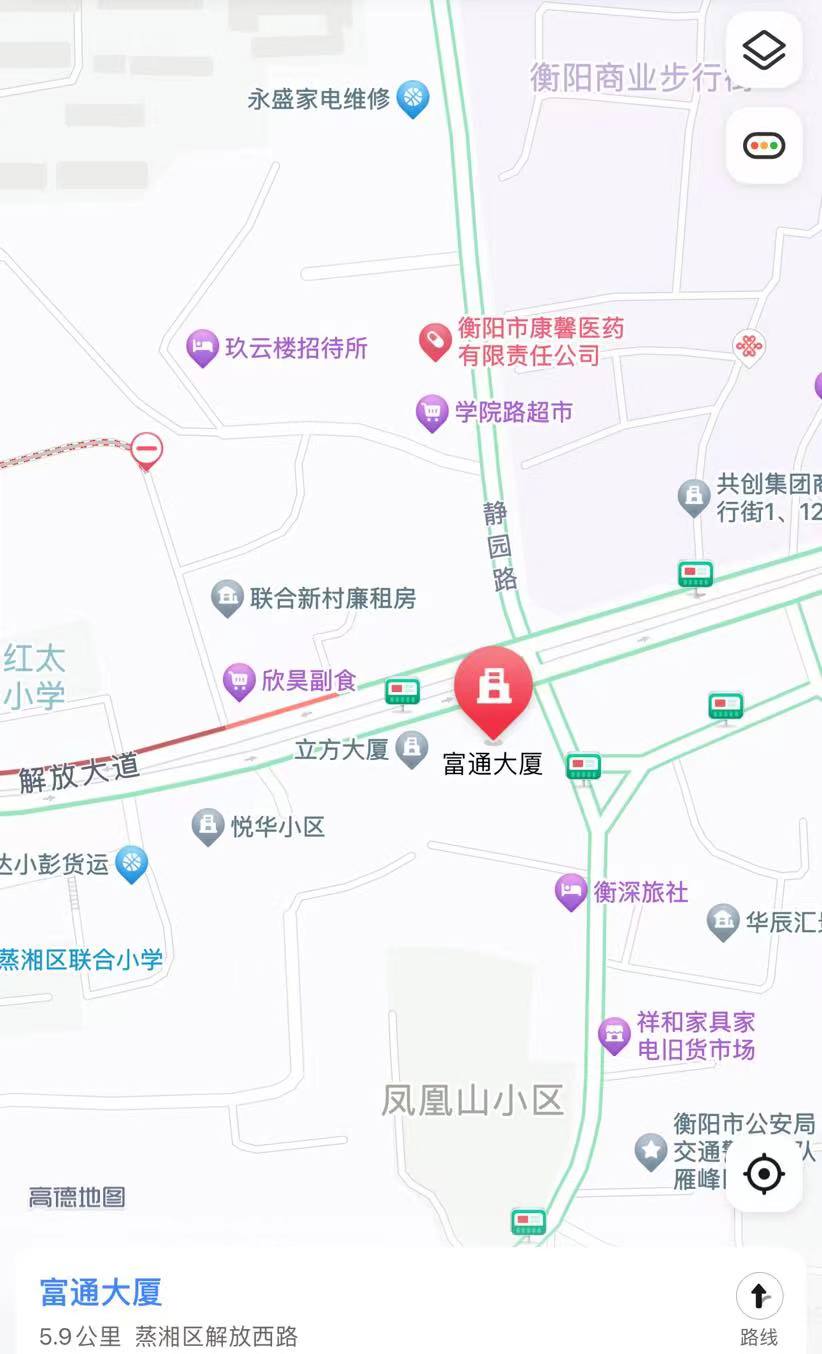This screenshot has width=822, height=1354.
Task: Tap the 立方大厦 building marker
Action: (x=411, y=749)
